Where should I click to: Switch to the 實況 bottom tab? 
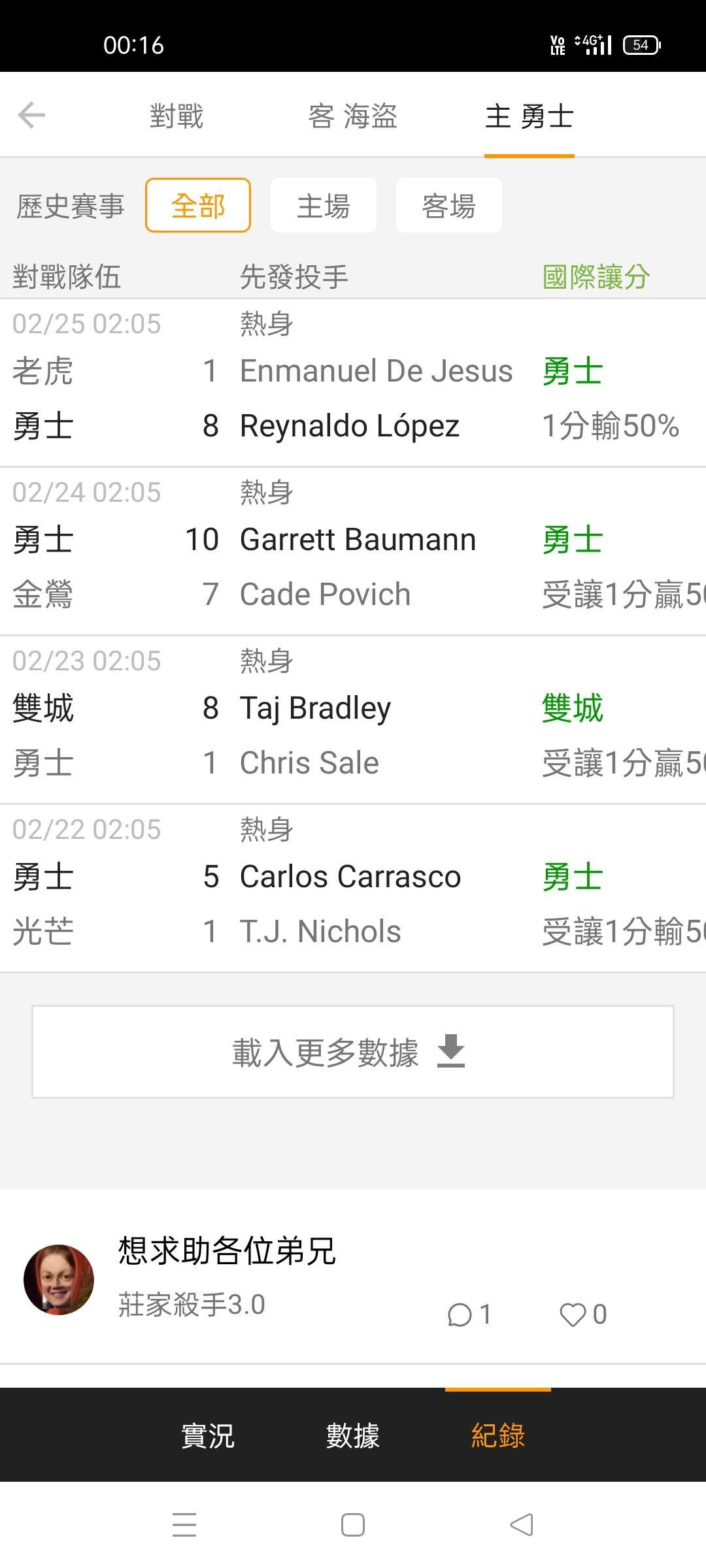pyautogui.click(x=208, y=1435)
